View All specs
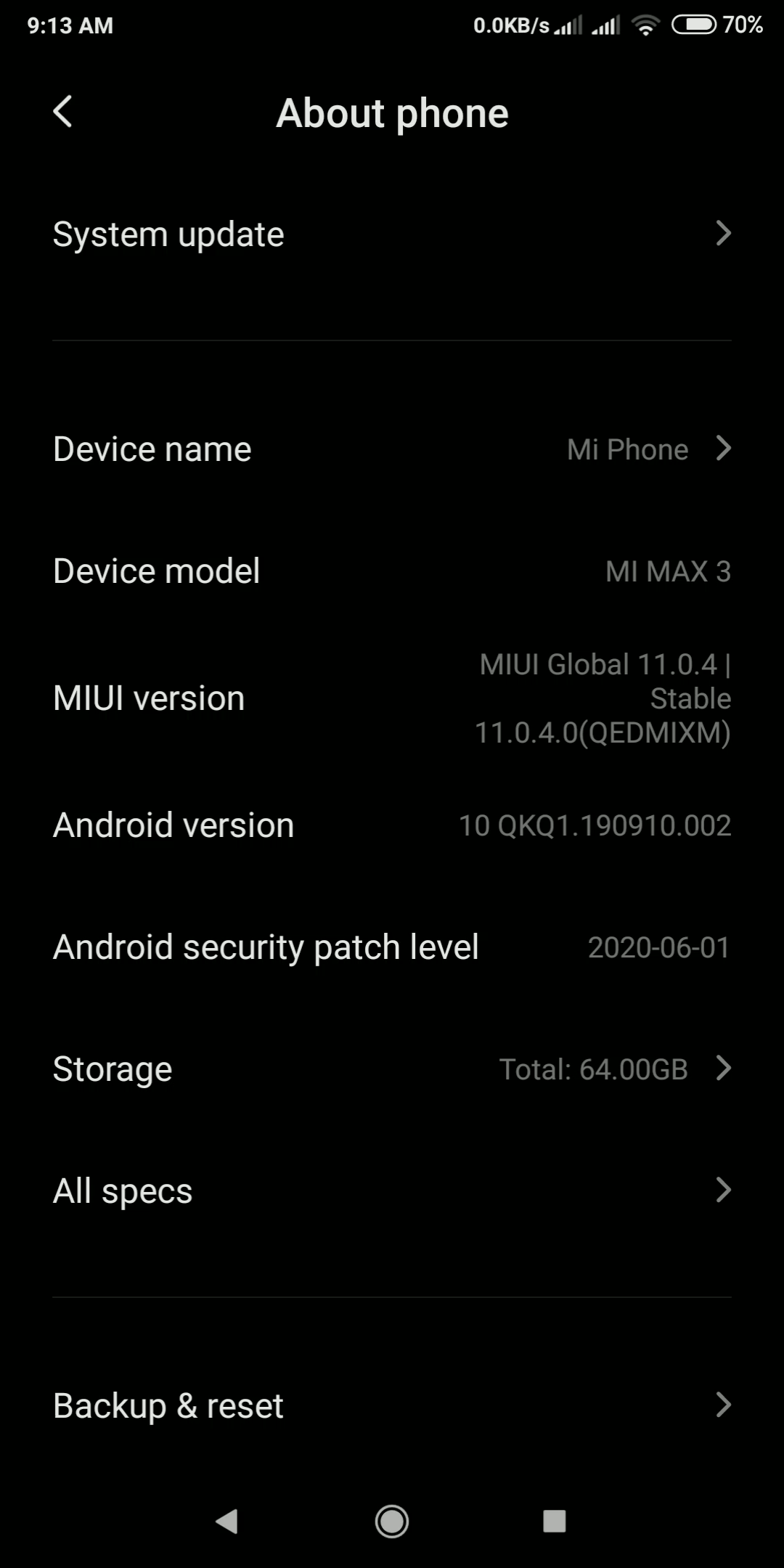Image resolution: width=784 pixels, height=1568 pixels. click(x=392, y=1191)
